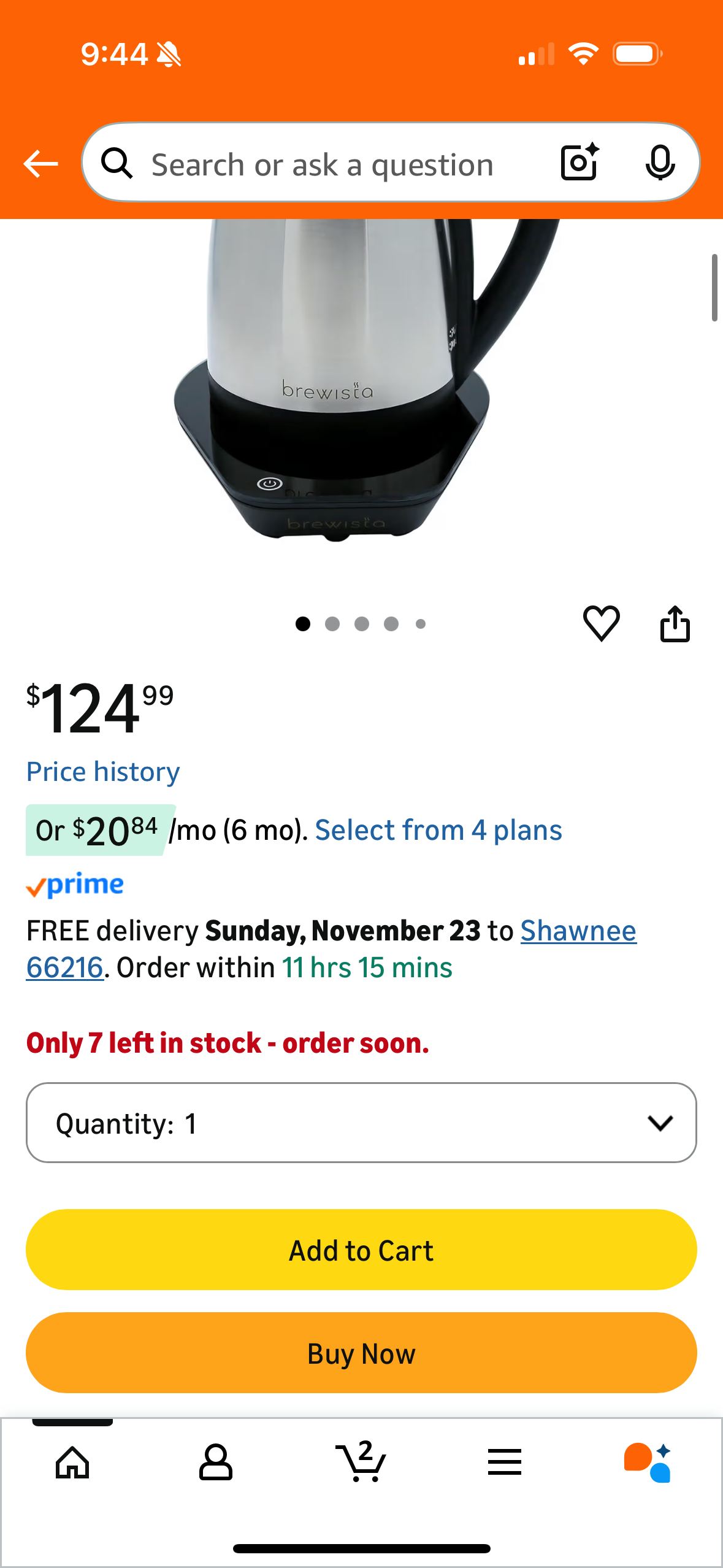The width and height of the screenshot is (723, 1568).
Task: Tap the search or ask a question field
Action: [x=322, y=164]
